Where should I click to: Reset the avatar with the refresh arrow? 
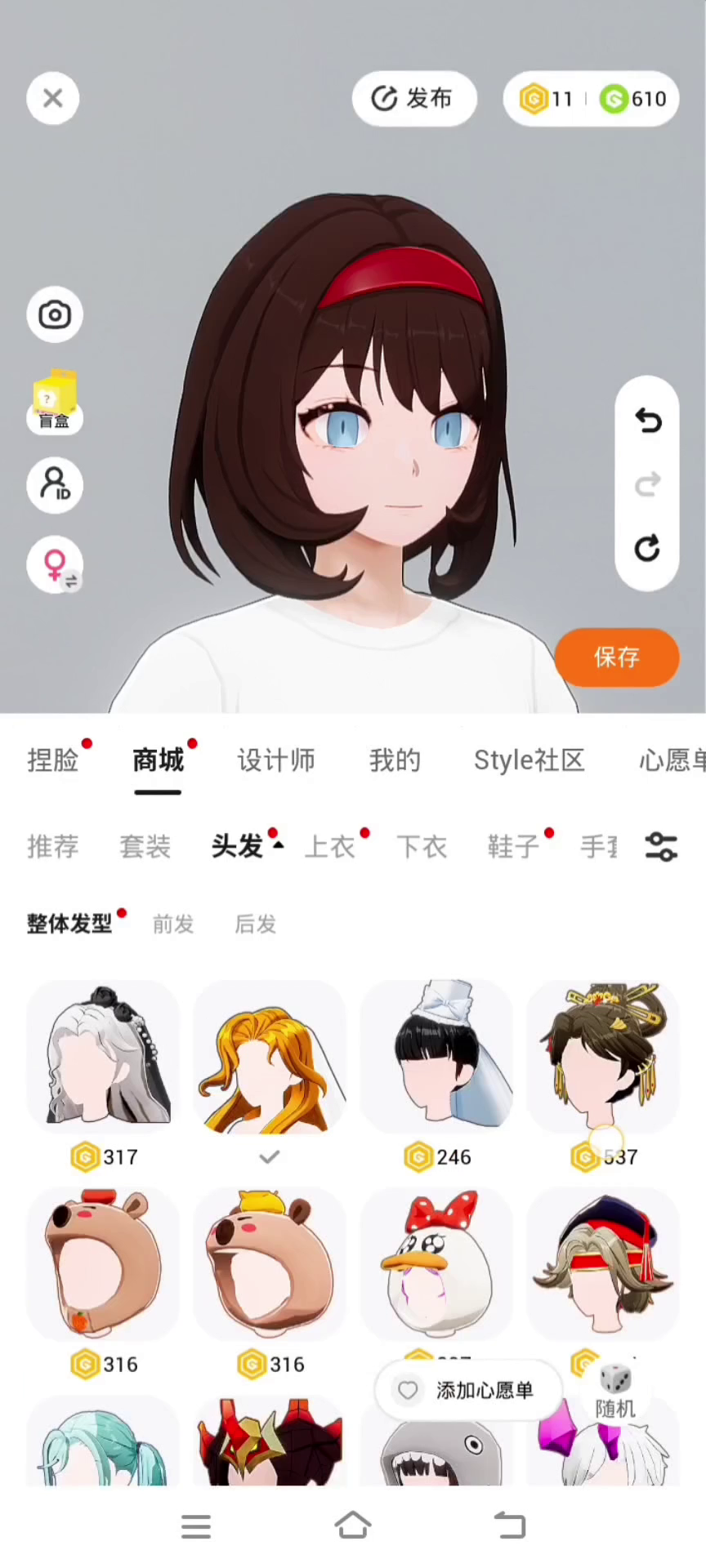tap(647, 548)
